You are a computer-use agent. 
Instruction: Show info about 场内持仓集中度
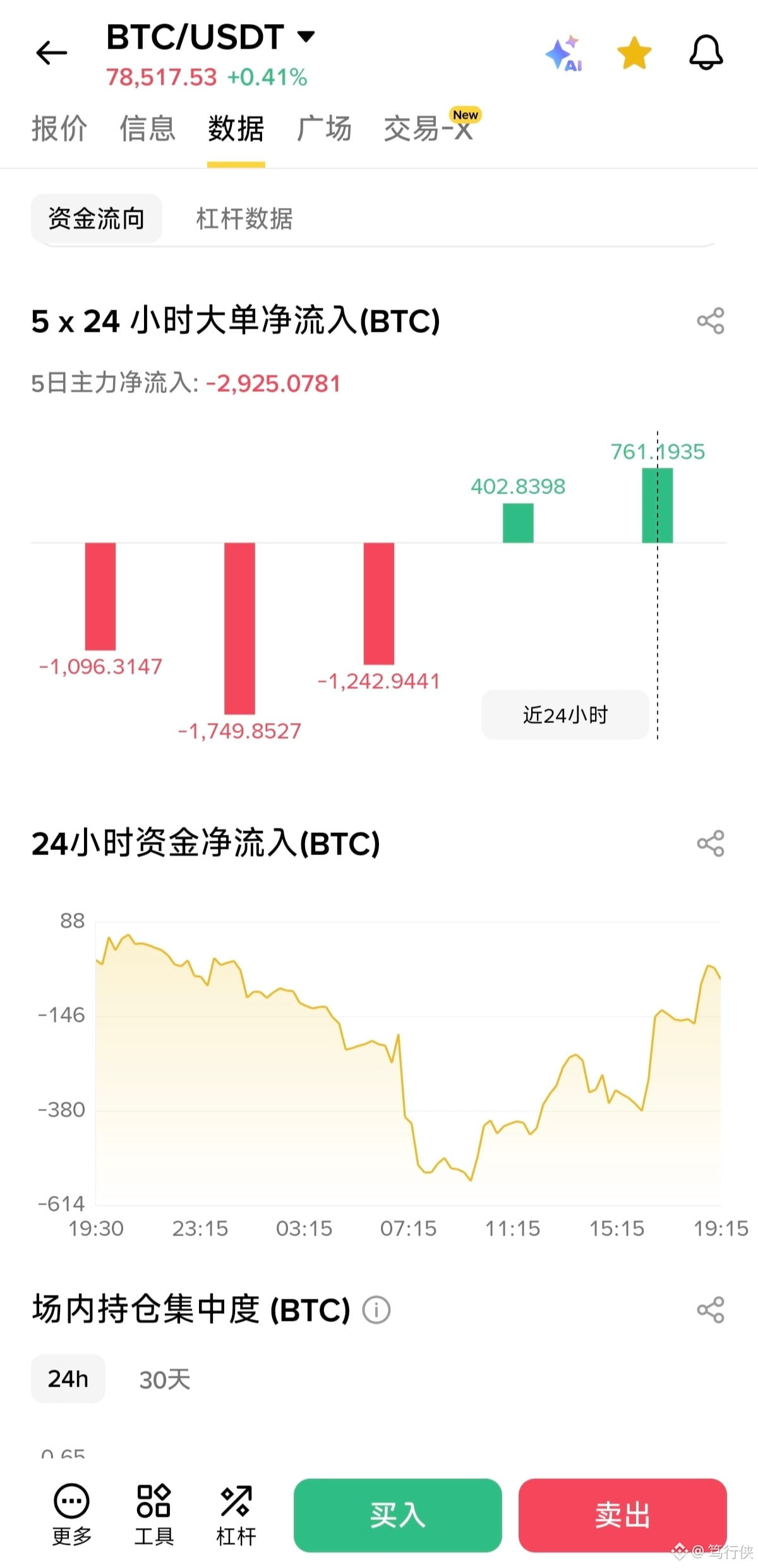click(x=376, y=1310)
